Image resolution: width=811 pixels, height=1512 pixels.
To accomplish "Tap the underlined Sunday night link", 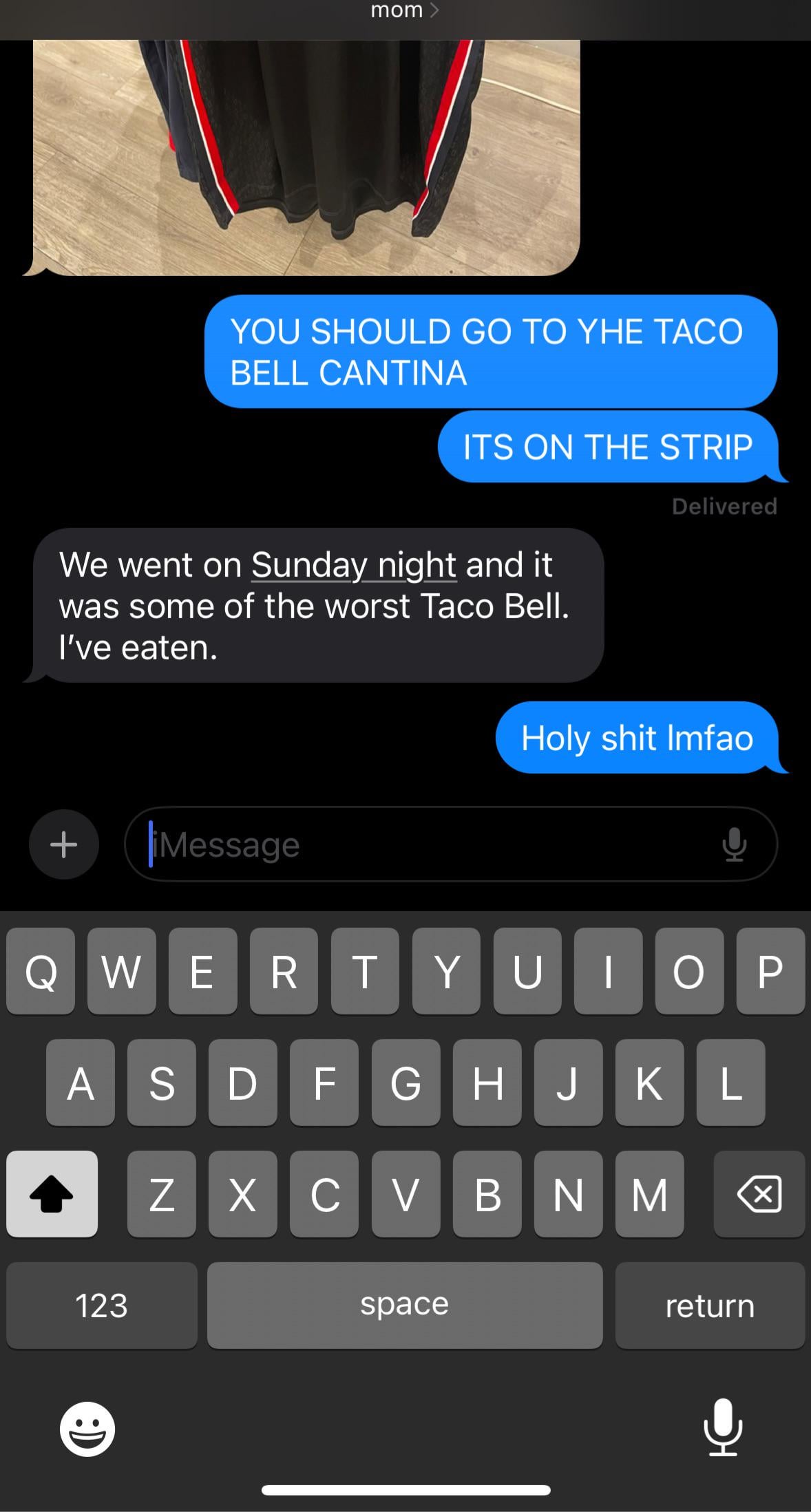I will tap(353, 566).
